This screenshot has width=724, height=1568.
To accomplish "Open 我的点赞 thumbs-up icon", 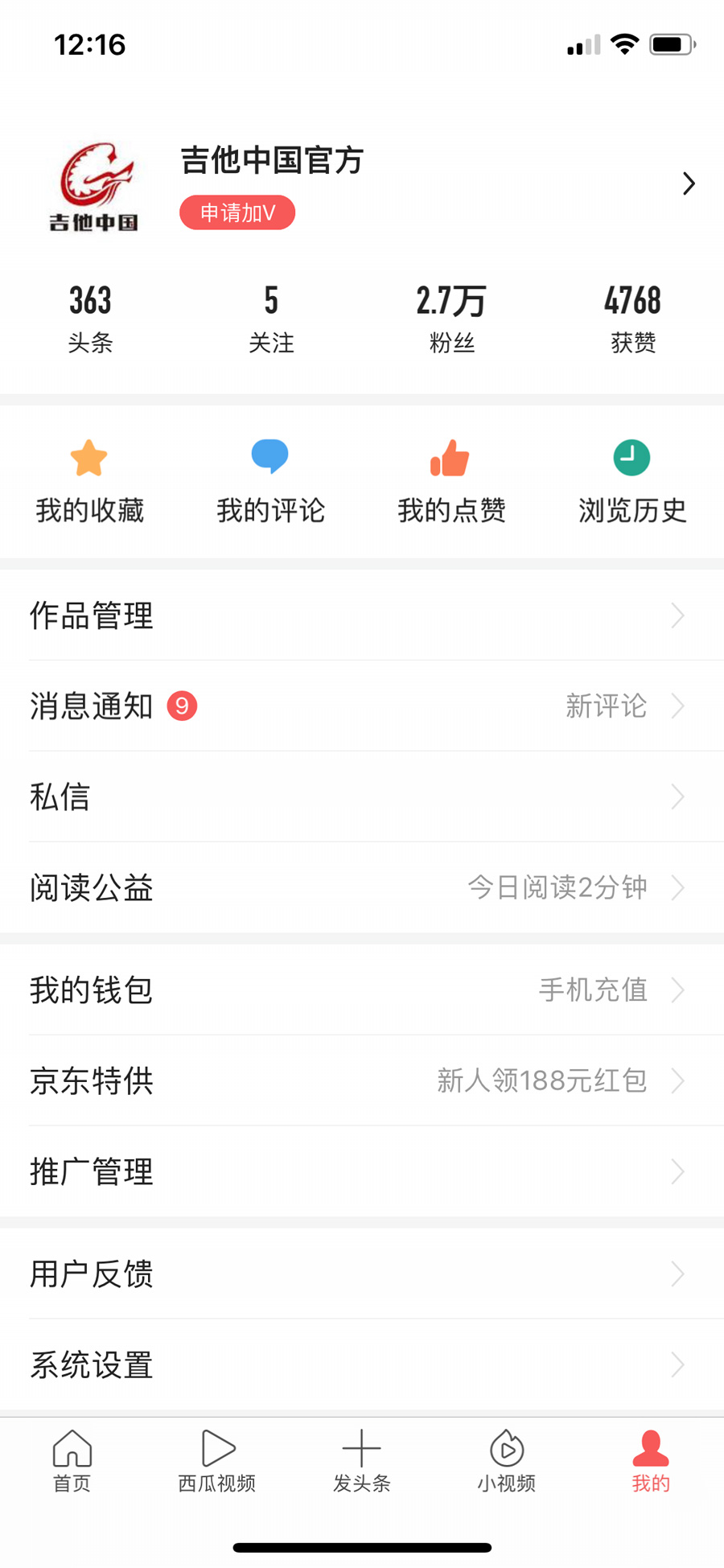I will click(450, 457).
